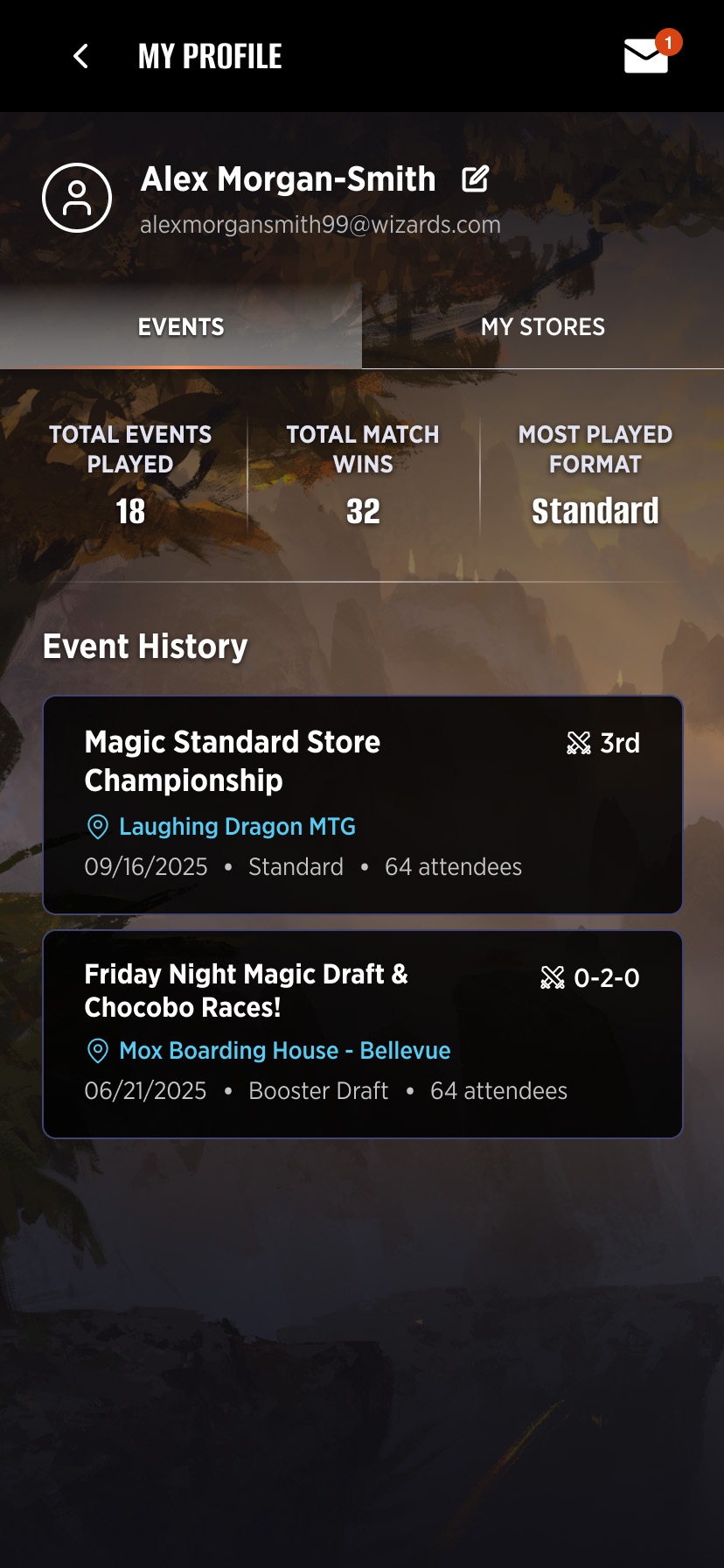Open the mail inbox icon
The height and width of the screenshot is (1568, 724).
[646, 56]
